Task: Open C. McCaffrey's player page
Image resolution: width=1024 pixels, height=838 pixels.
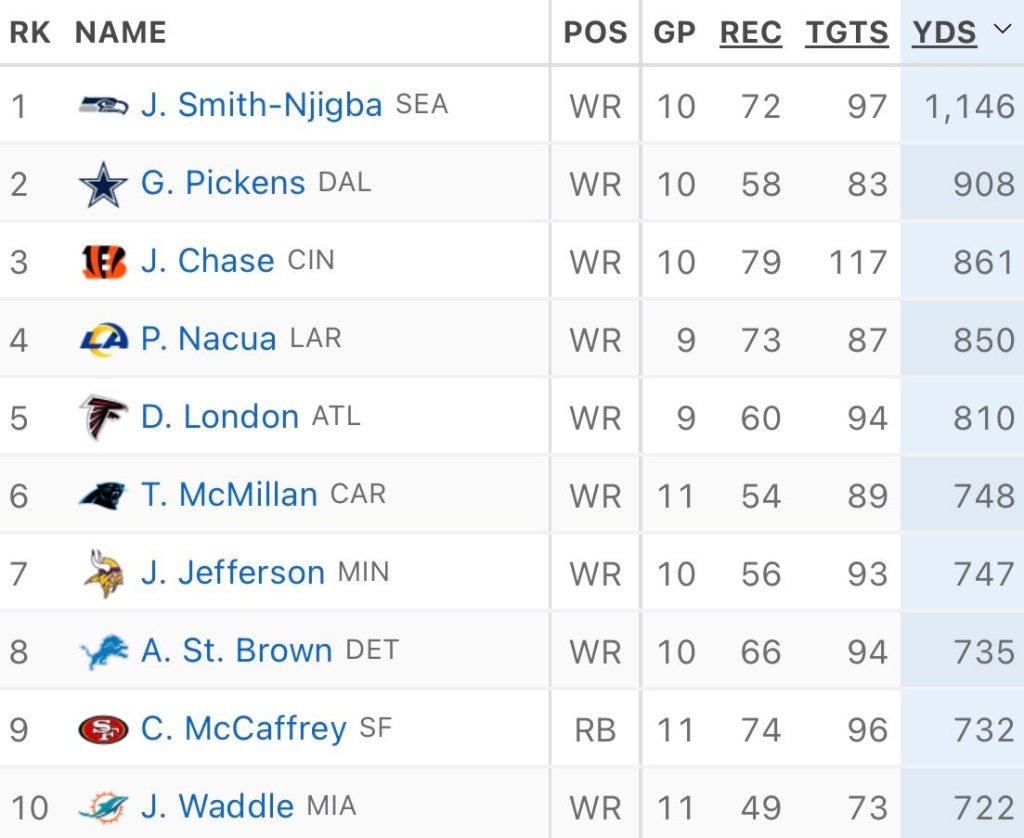Action: pos(243,729)
